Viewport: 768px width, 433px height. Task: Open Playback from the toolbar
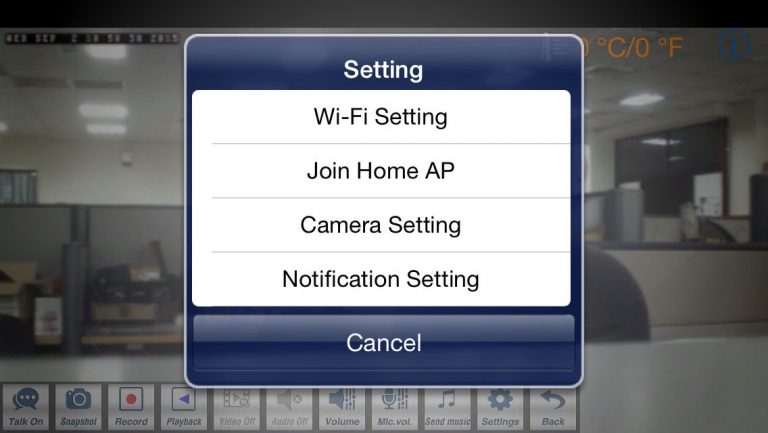[184, 407]
